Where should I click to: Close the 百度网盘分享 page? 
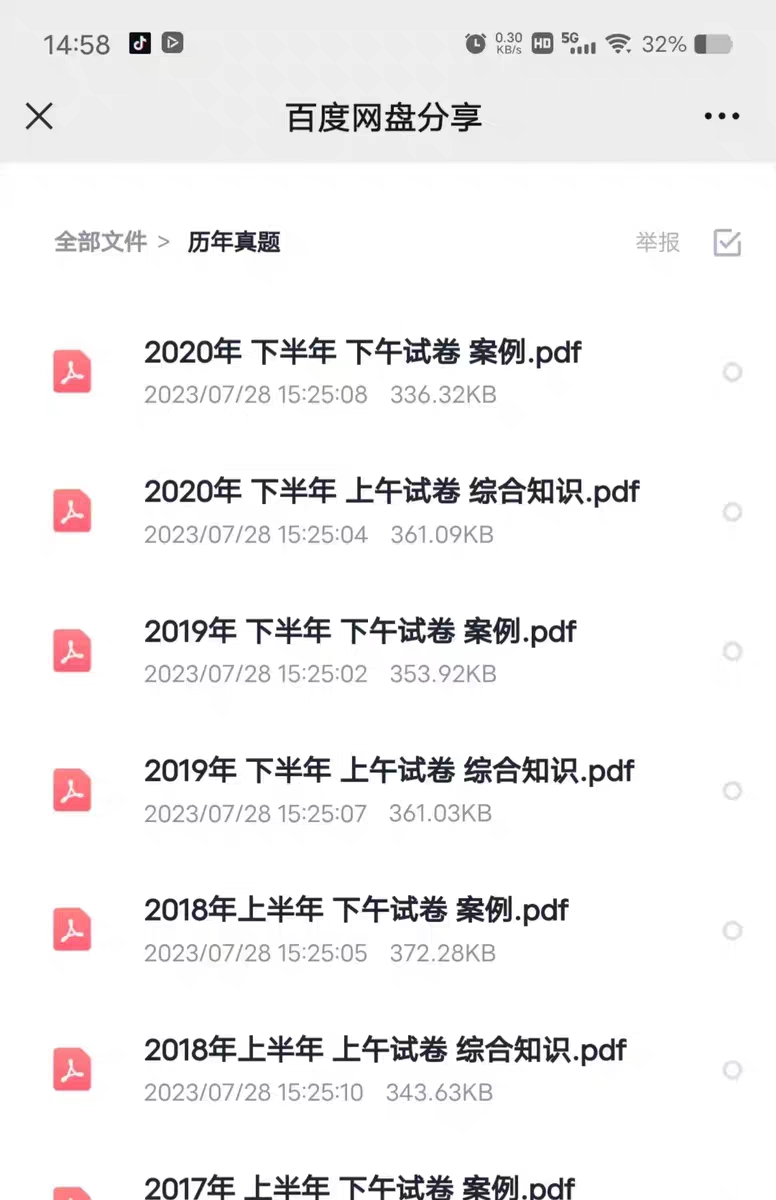[x=39, y=117]
